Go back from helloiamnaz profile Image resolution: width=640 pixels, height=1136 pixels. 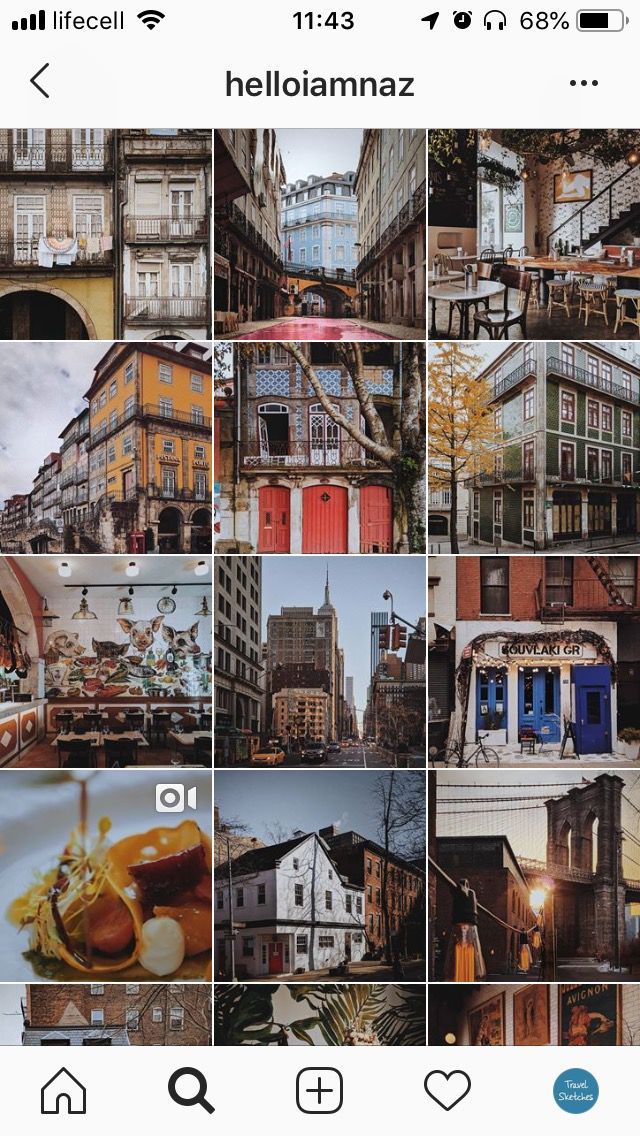40,82
